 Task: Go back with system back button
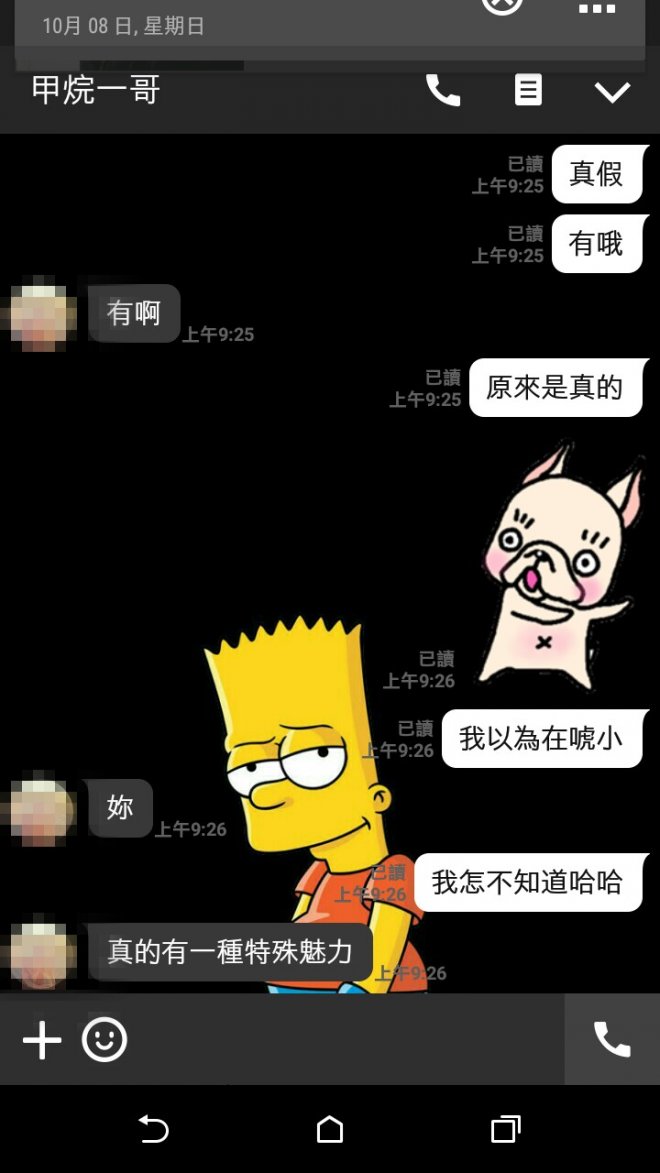click(153, 1130)
